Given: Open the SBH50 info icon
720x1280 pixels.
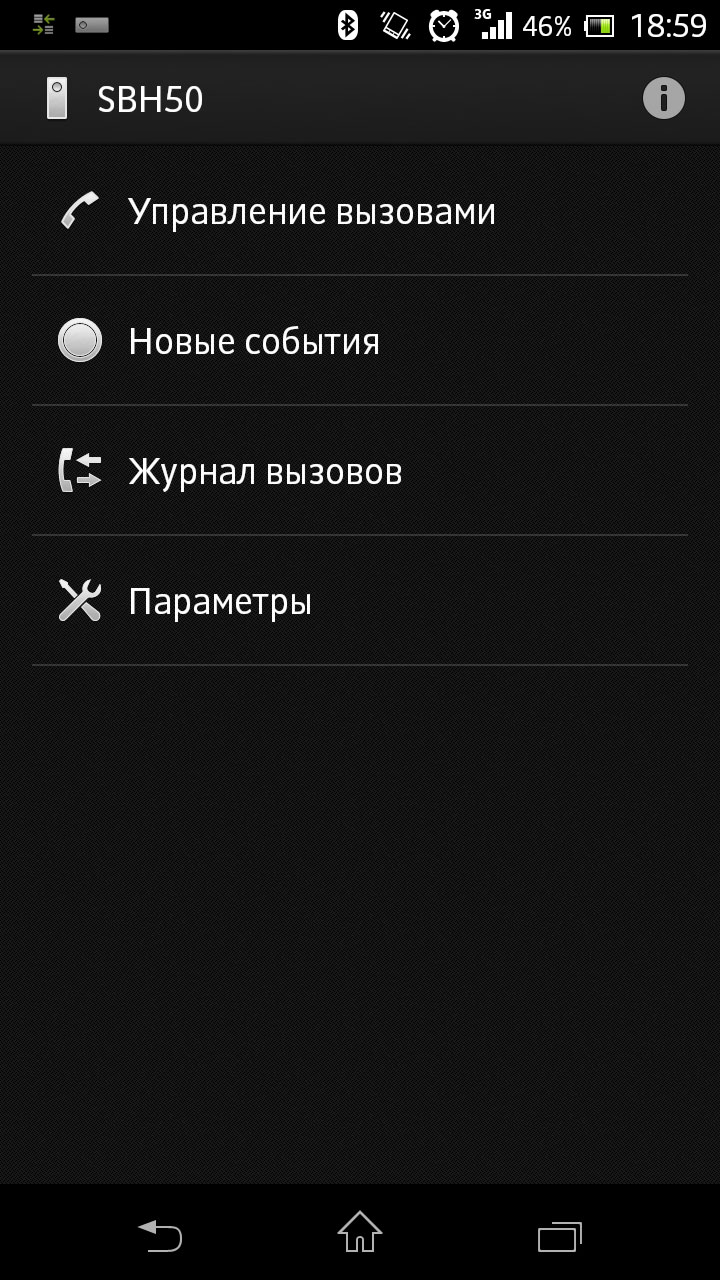Looking at the screenshot, I should 663,98.
